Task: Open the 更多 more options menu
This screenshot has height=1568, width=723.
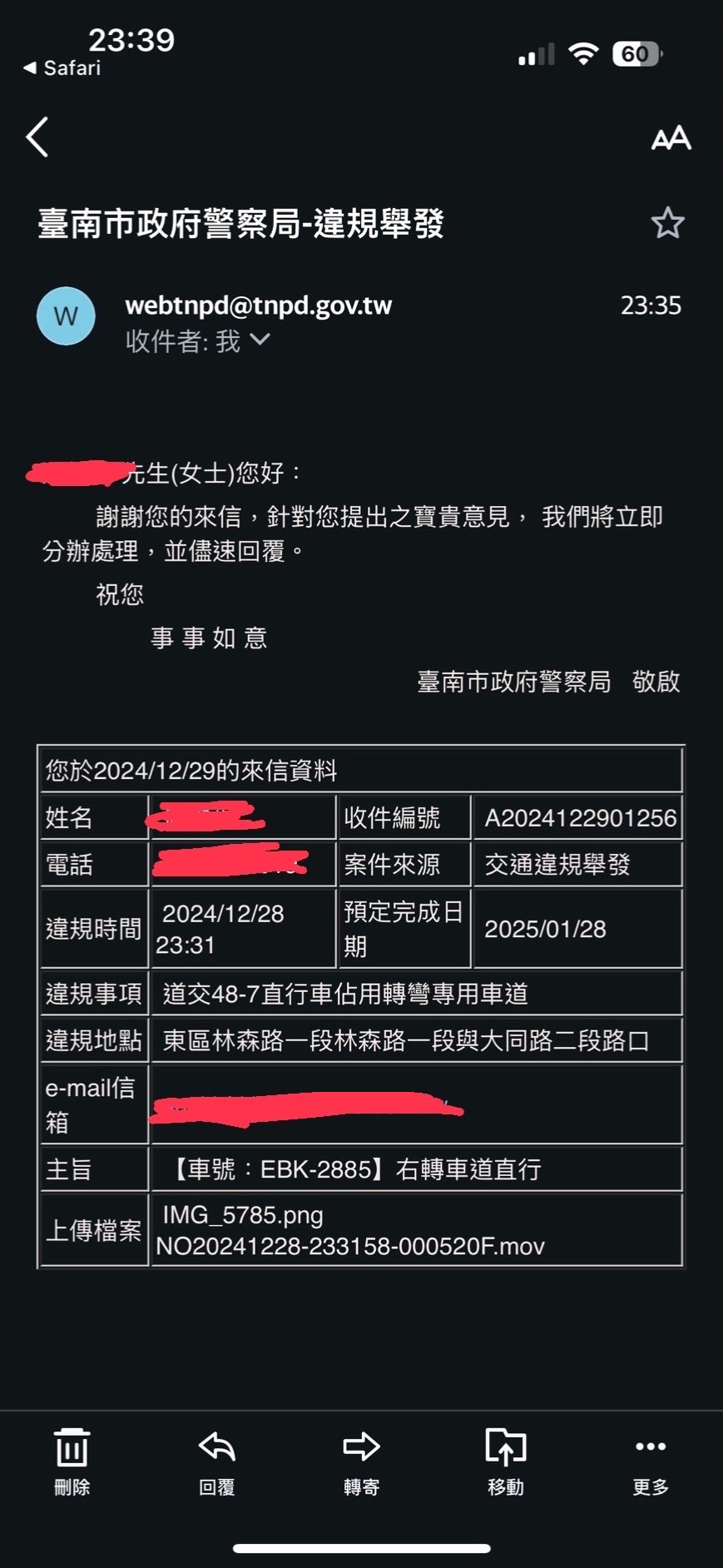Action: point(651,1461)
